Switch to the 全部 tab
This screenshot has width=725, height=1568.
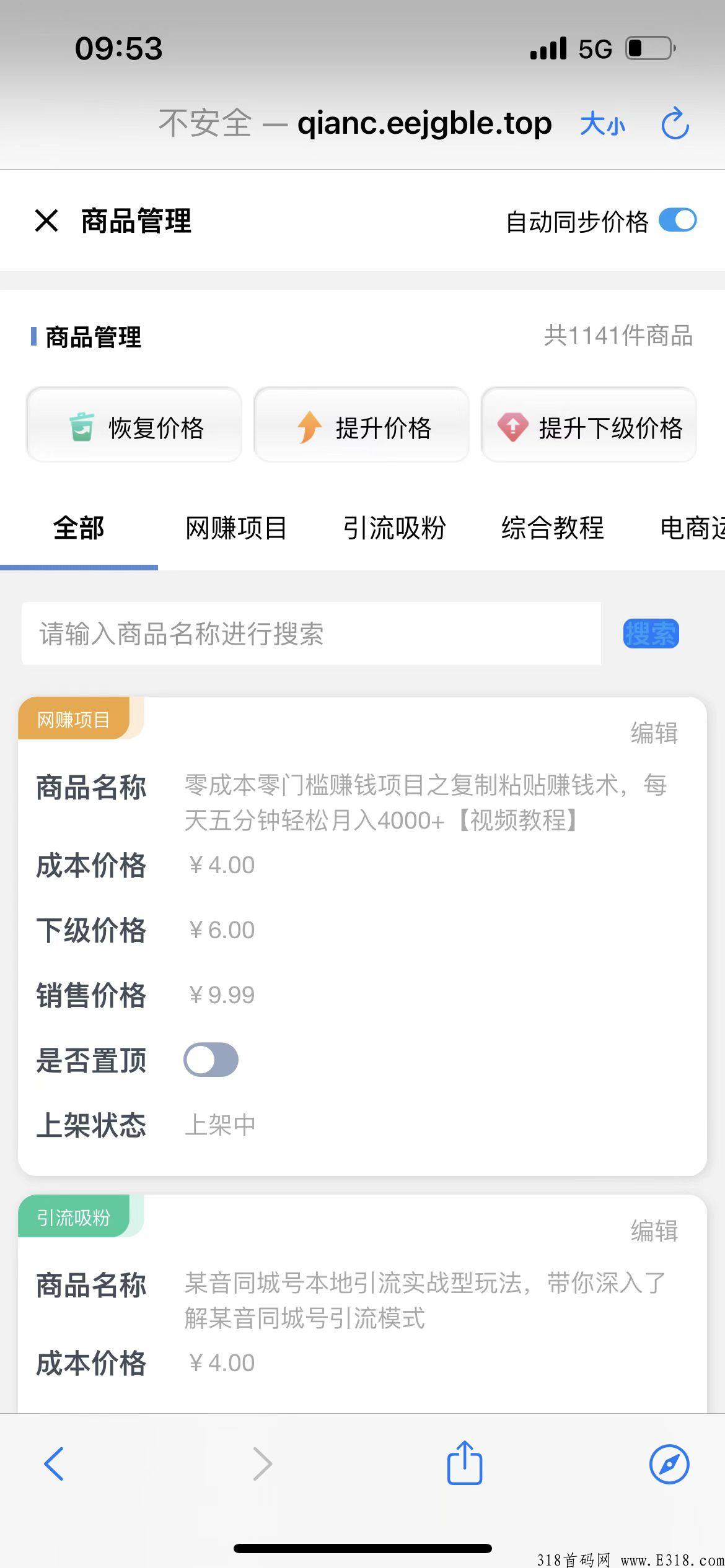point(79,528)
